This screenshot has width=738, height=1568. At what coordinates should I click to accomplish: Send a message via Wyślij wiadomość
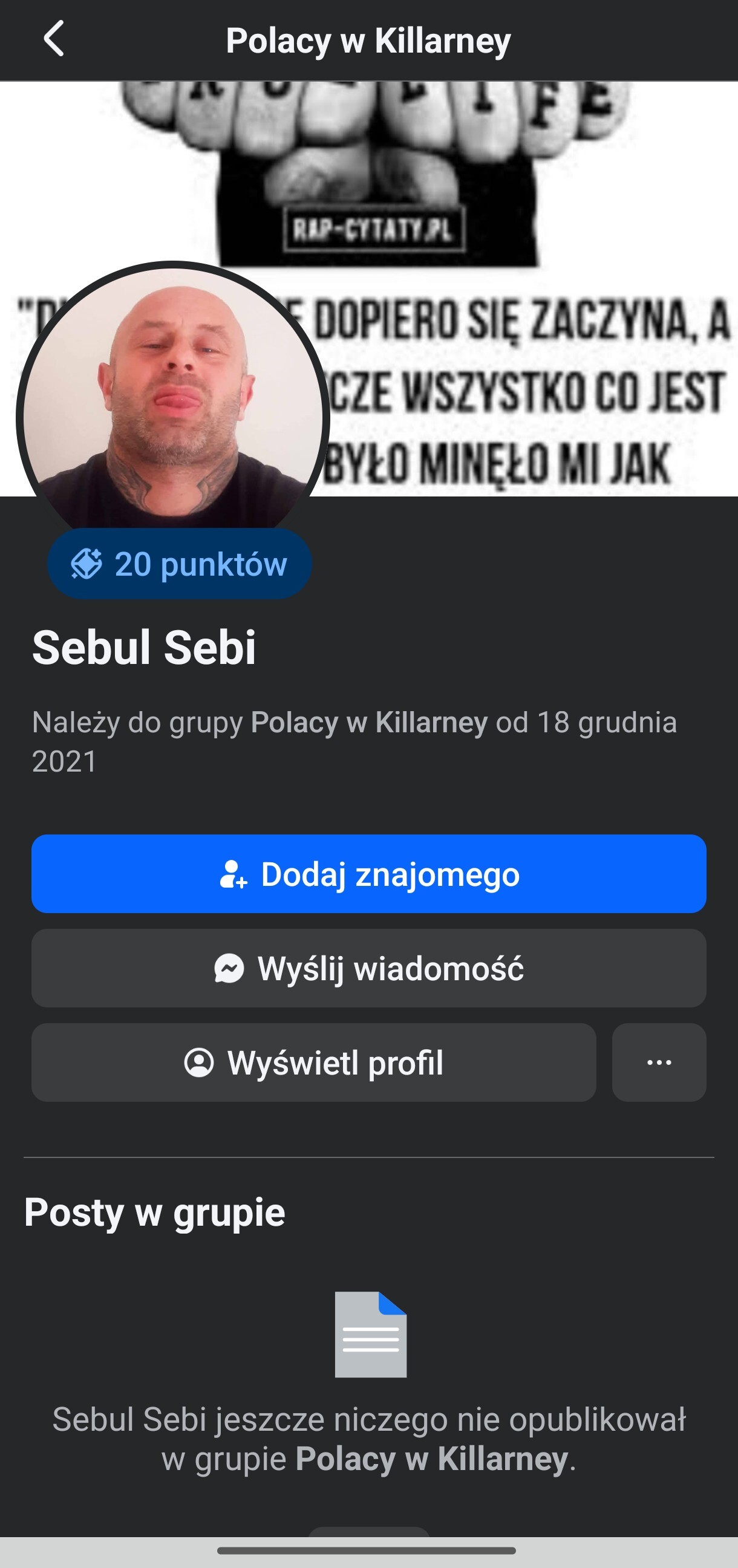tap(368, 968)
